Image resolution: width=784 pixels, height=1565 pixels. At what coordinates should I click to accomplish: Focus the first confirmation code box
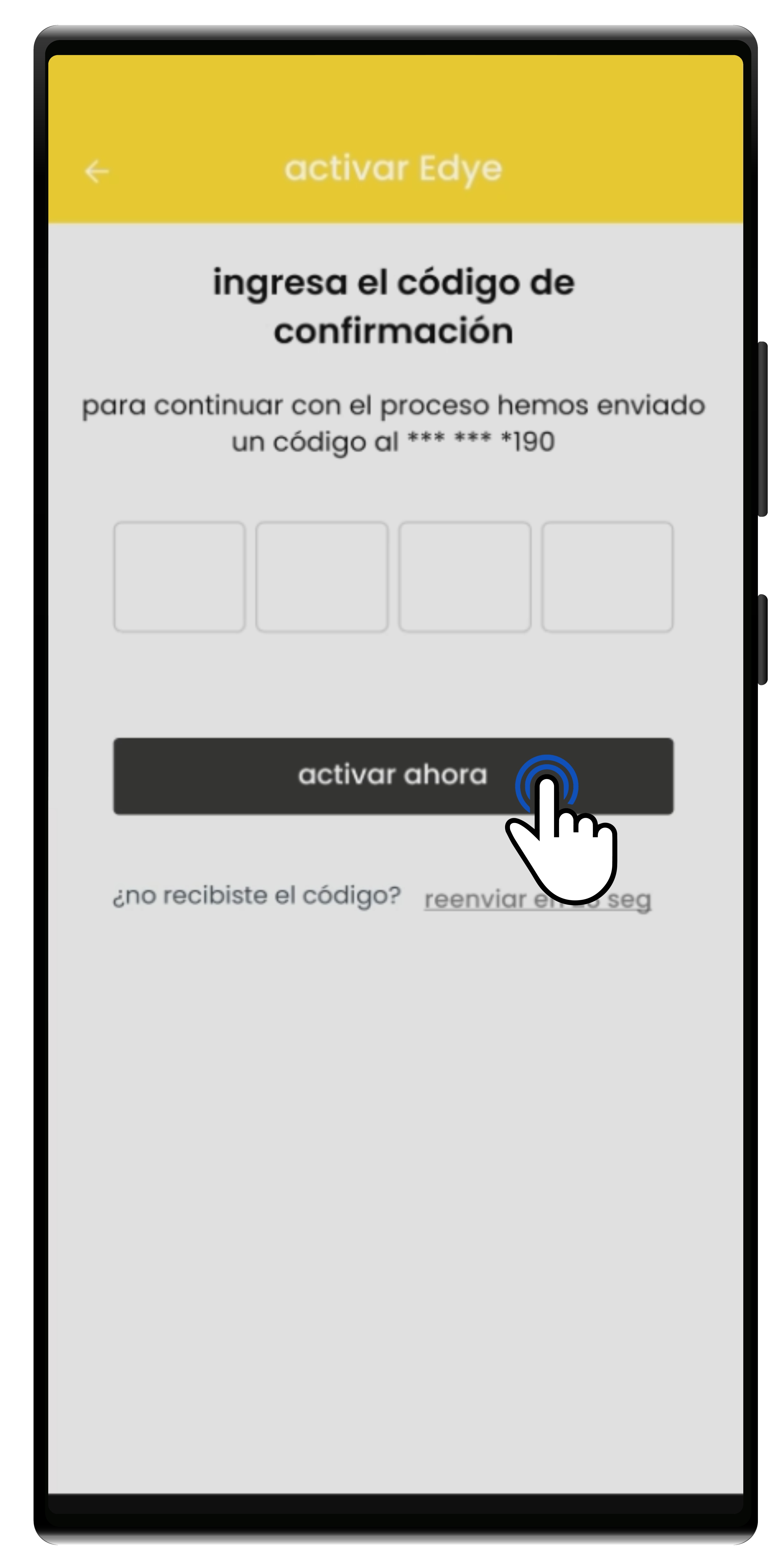[179, 577]
